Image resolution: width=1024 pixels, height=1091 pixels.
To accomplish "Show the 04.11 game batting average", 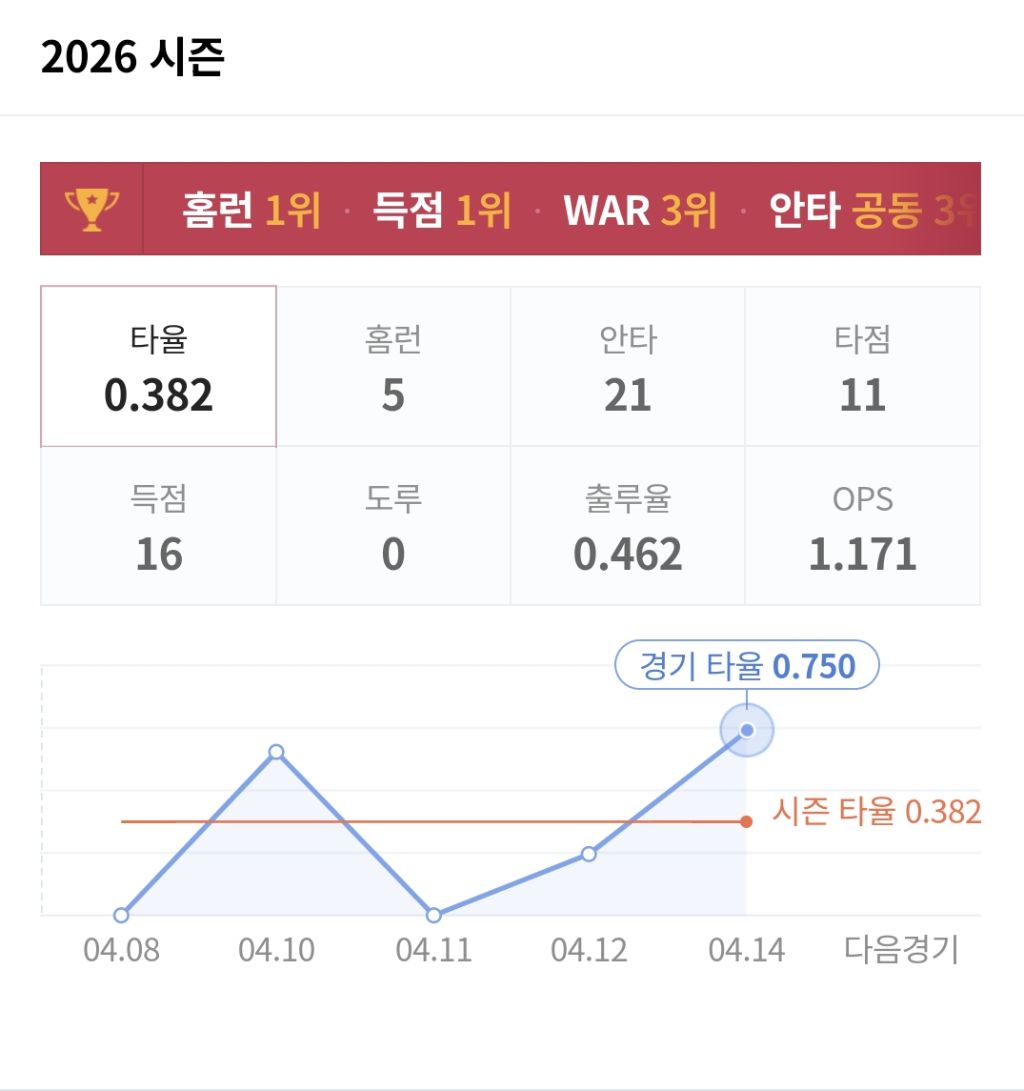I will pos(433,915).
